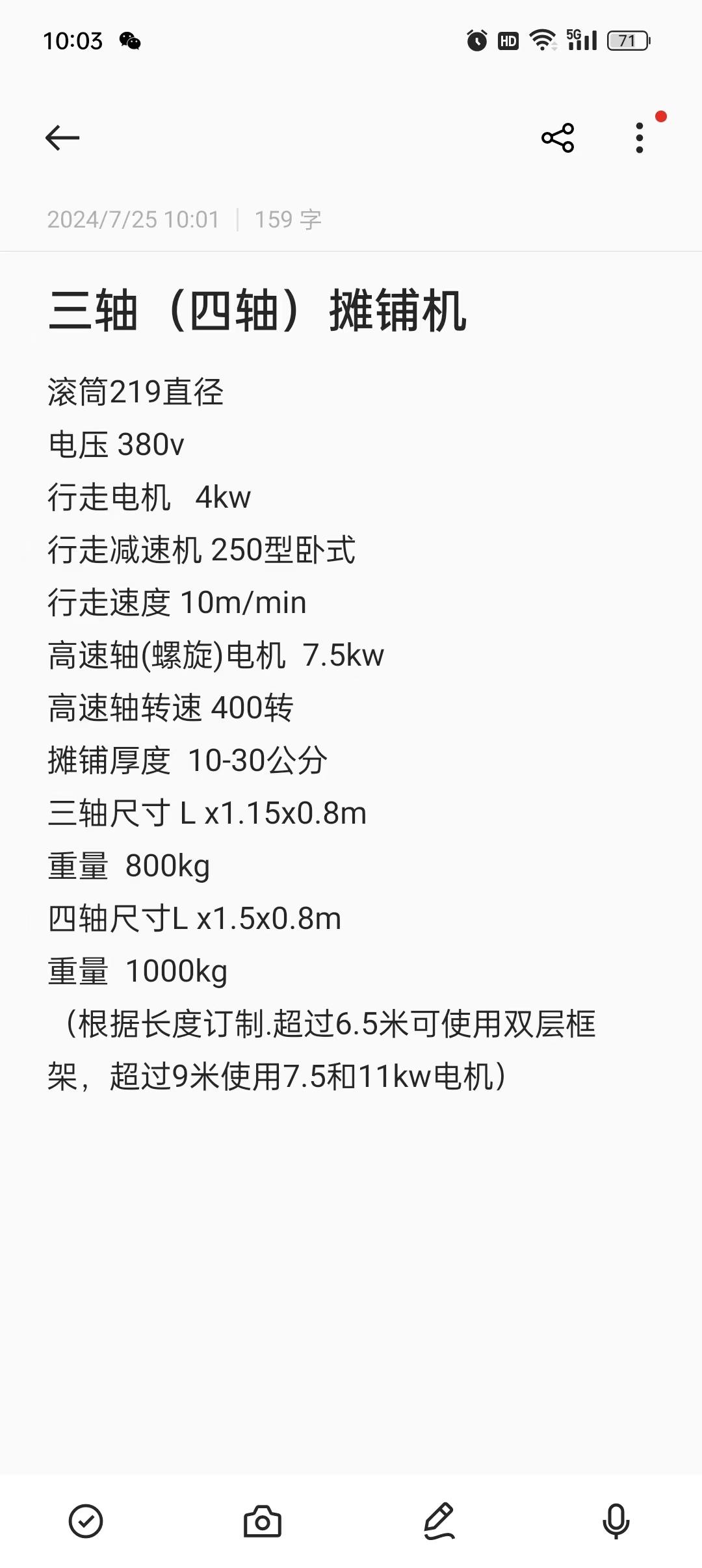Start voice input with the microphone
This screenshot has height=1568, width=702.
point(616,1521)
